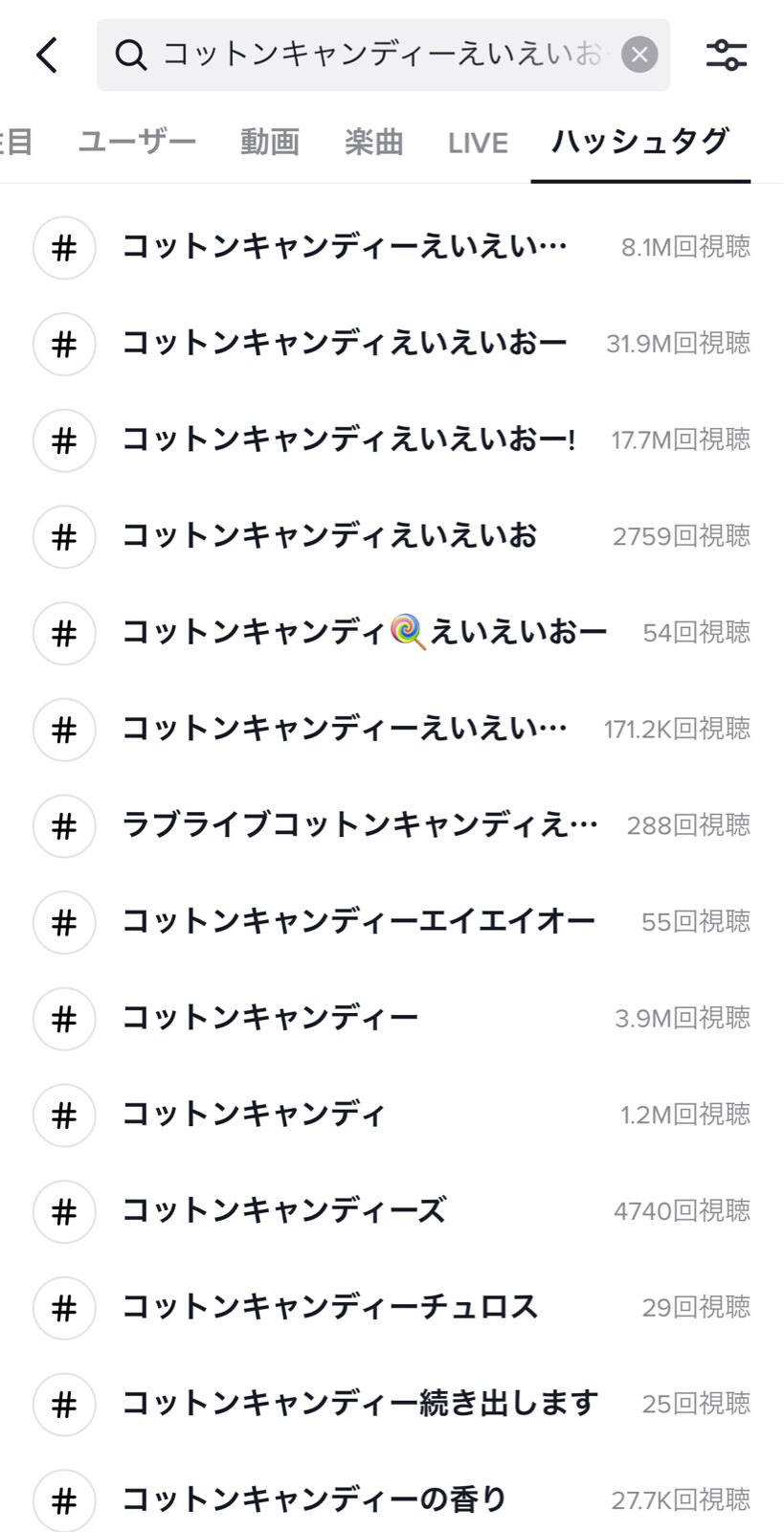The image size is (784, 1532).
Task: Open the LIVE tab
Action: coord(478,143)
